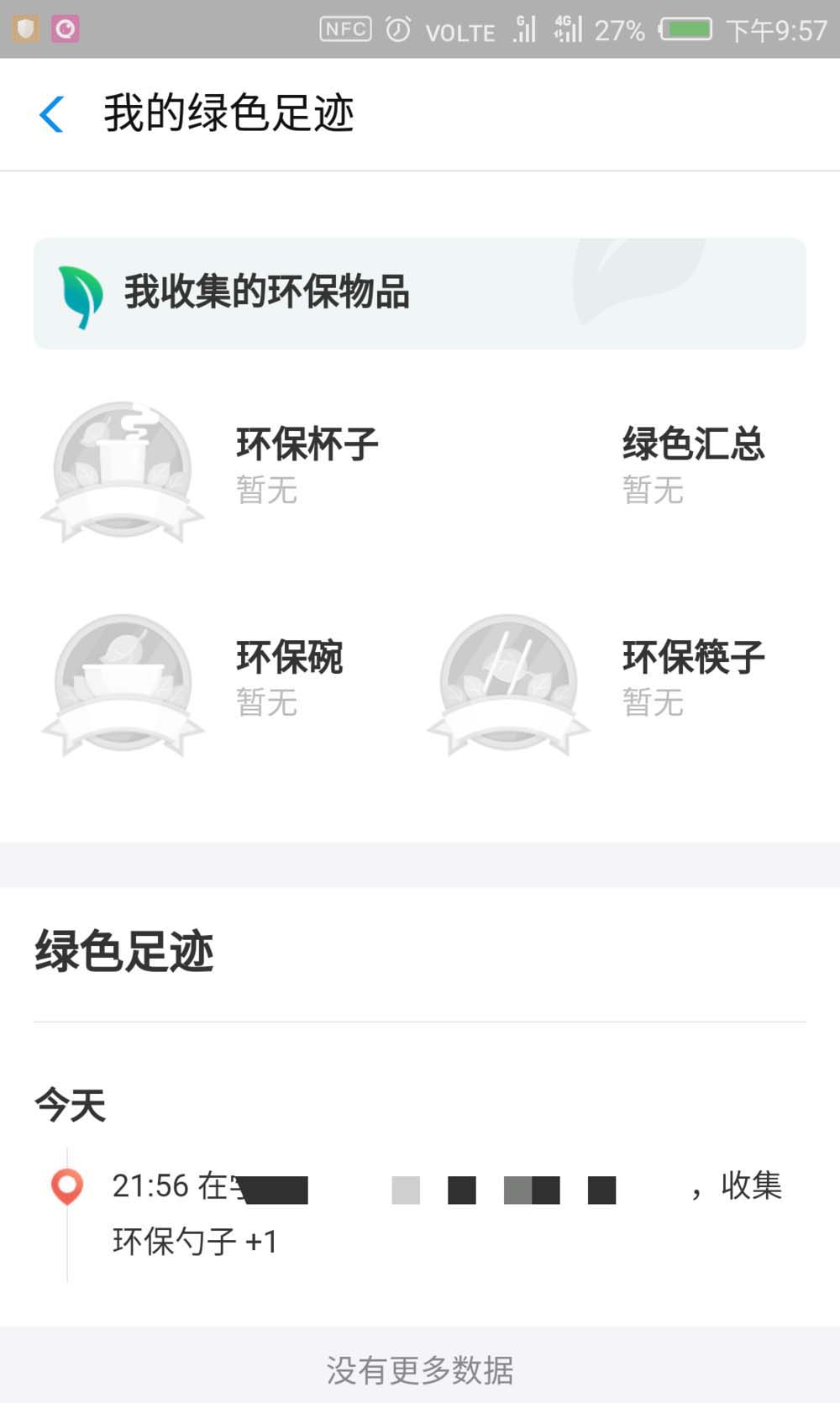Screen dimensions: 840x1403
Task: Go back from 我的绿色足迹 page
Action: click(x=52, y=114)
